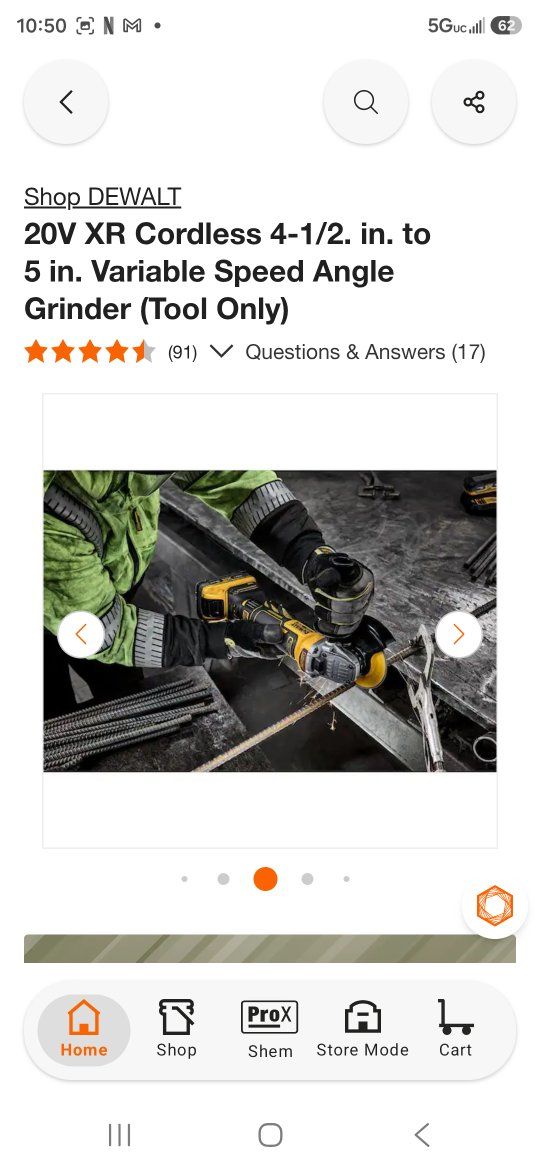Tap the system recent apps button

coord(119,1135)
